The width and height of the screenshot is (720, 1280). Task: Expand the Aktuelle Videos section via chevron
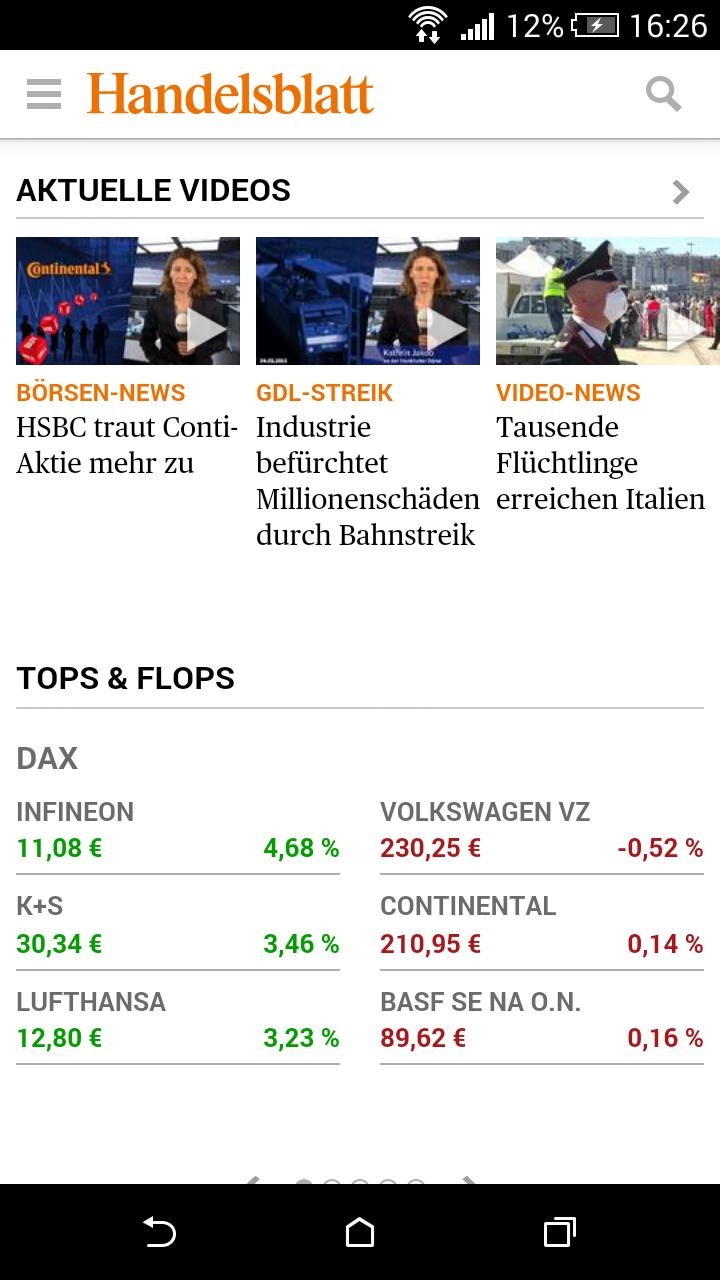tap(679, 190)
